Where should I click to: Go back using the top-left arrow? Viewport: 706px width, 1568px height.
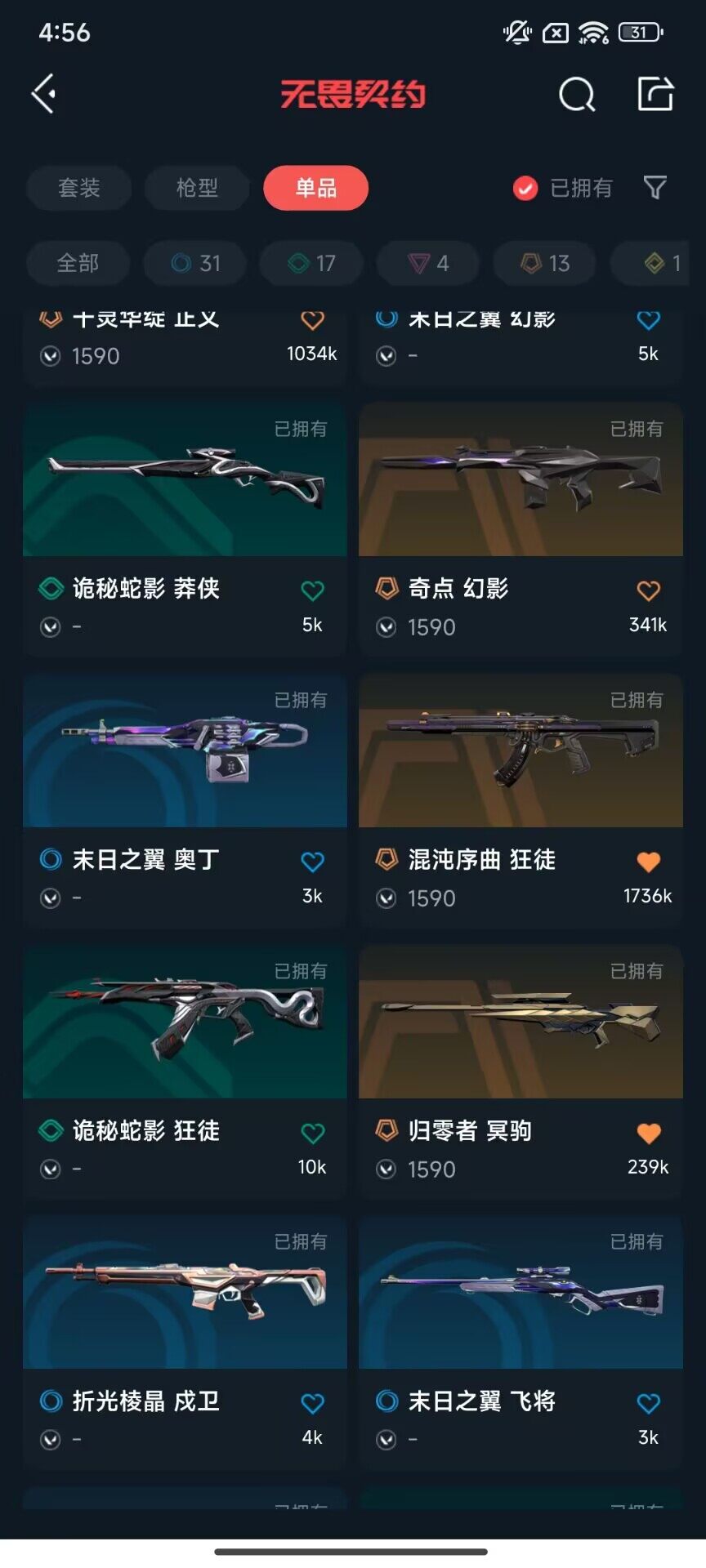(44, 94)
